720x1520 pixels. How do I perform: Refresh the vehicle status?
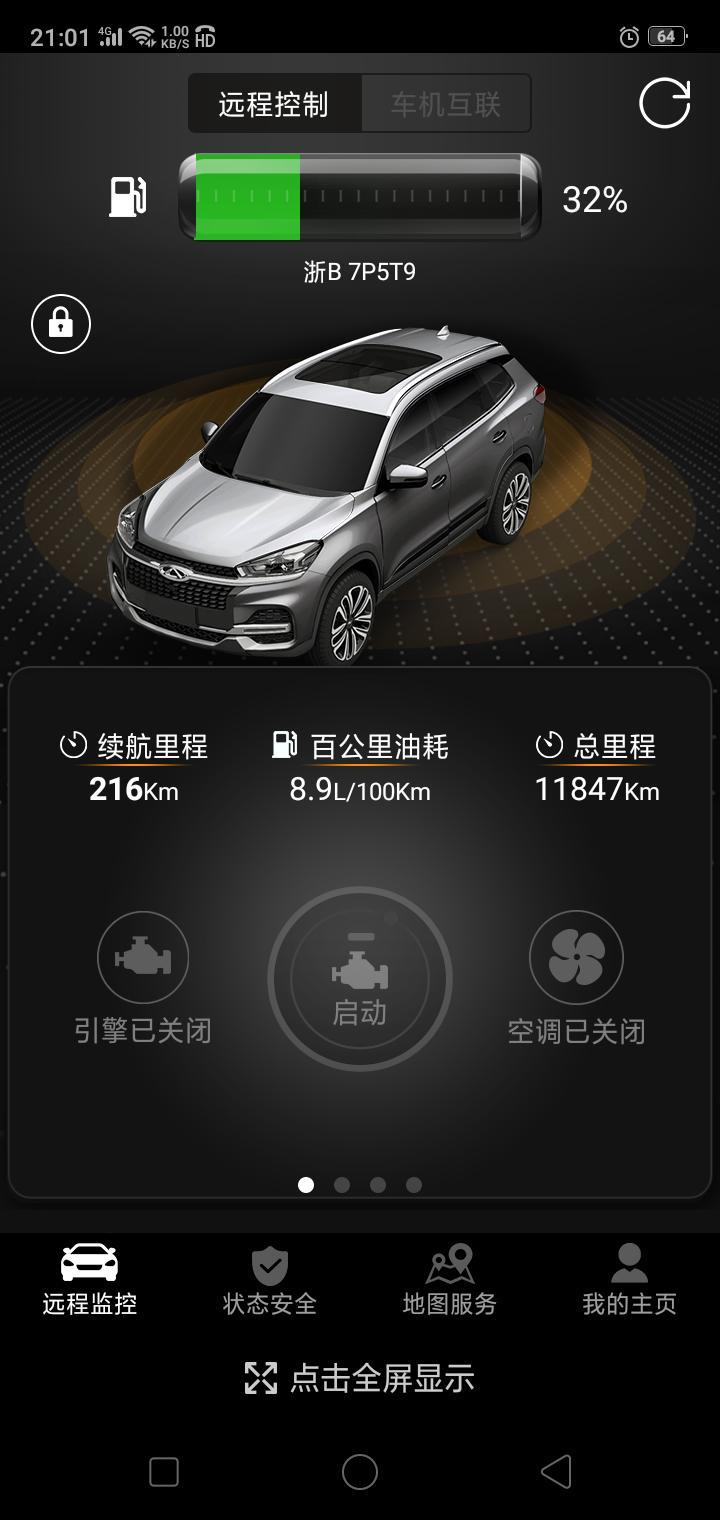pos(665,103)
